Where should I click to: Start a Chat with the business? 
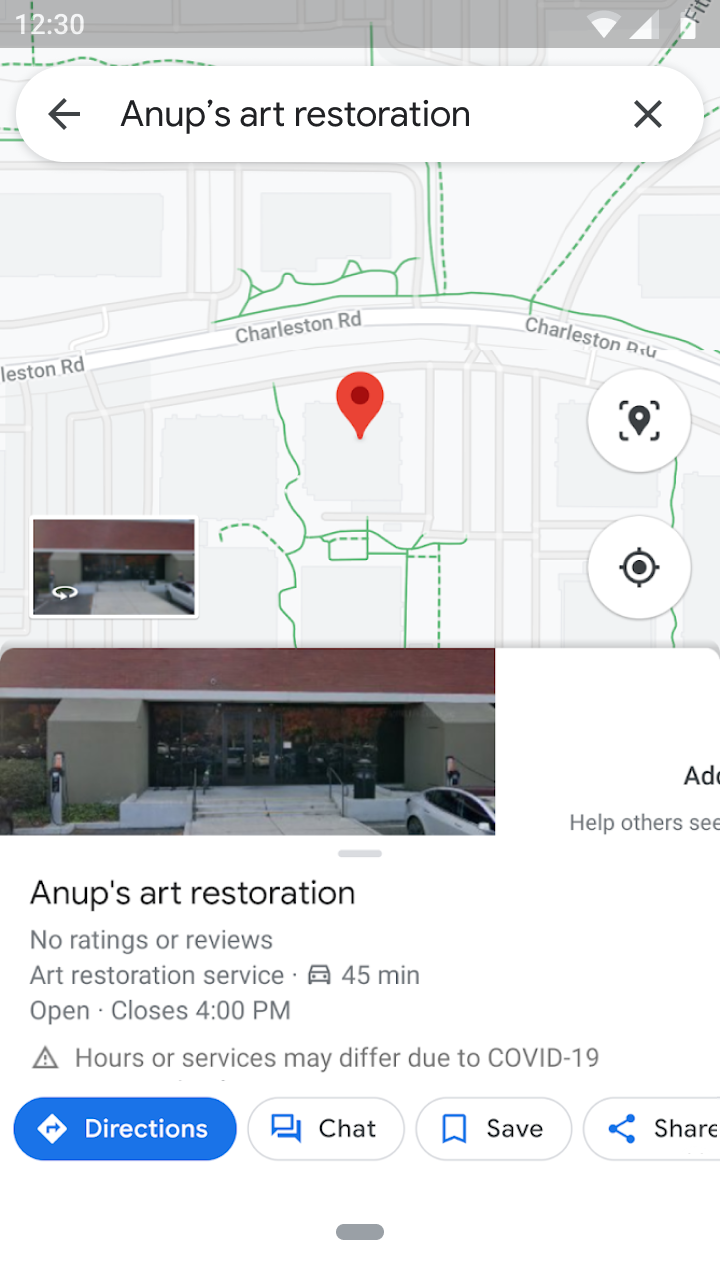326,1129
